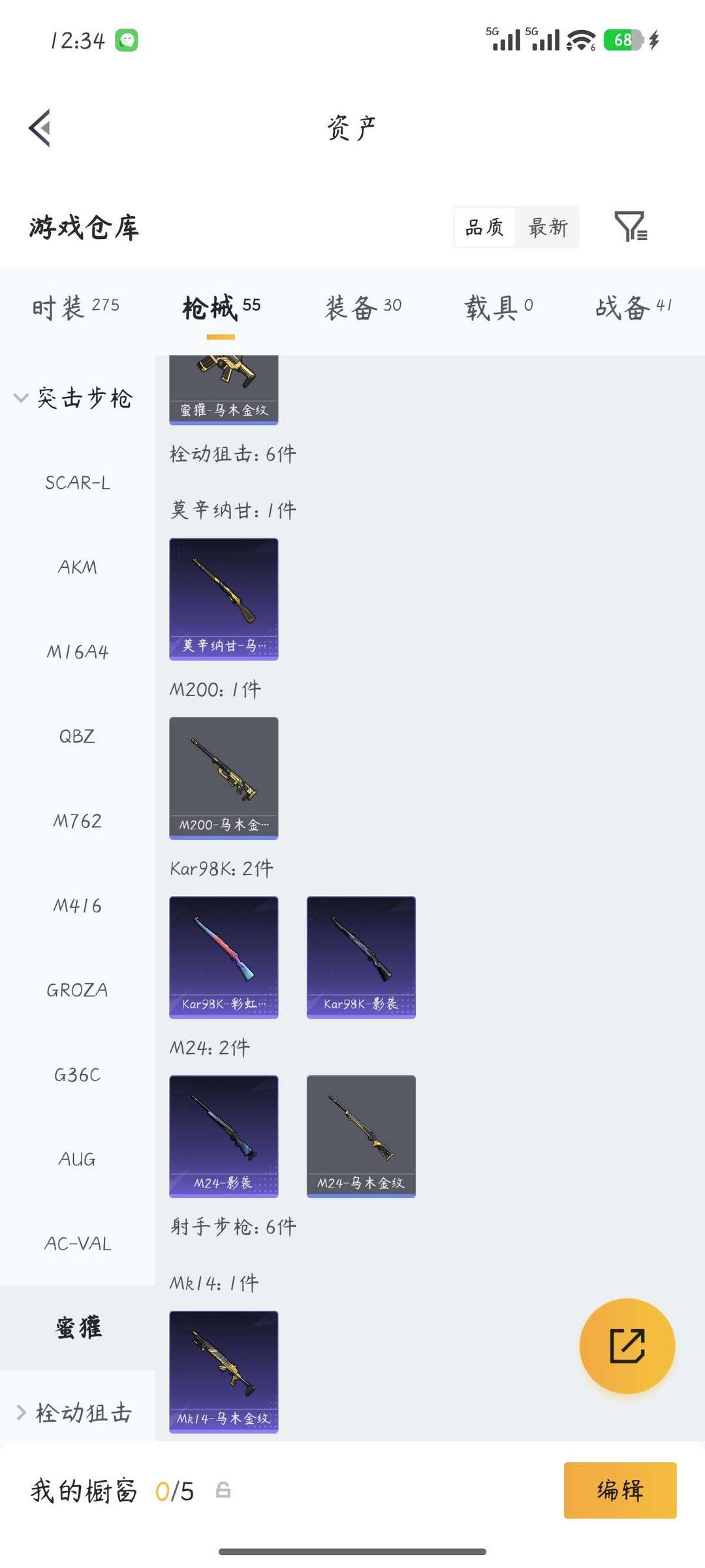The width and height of the screenshot is (705, 1568).
Task: Tap the yellow share floating button
Action: [x=627, y=1346]
